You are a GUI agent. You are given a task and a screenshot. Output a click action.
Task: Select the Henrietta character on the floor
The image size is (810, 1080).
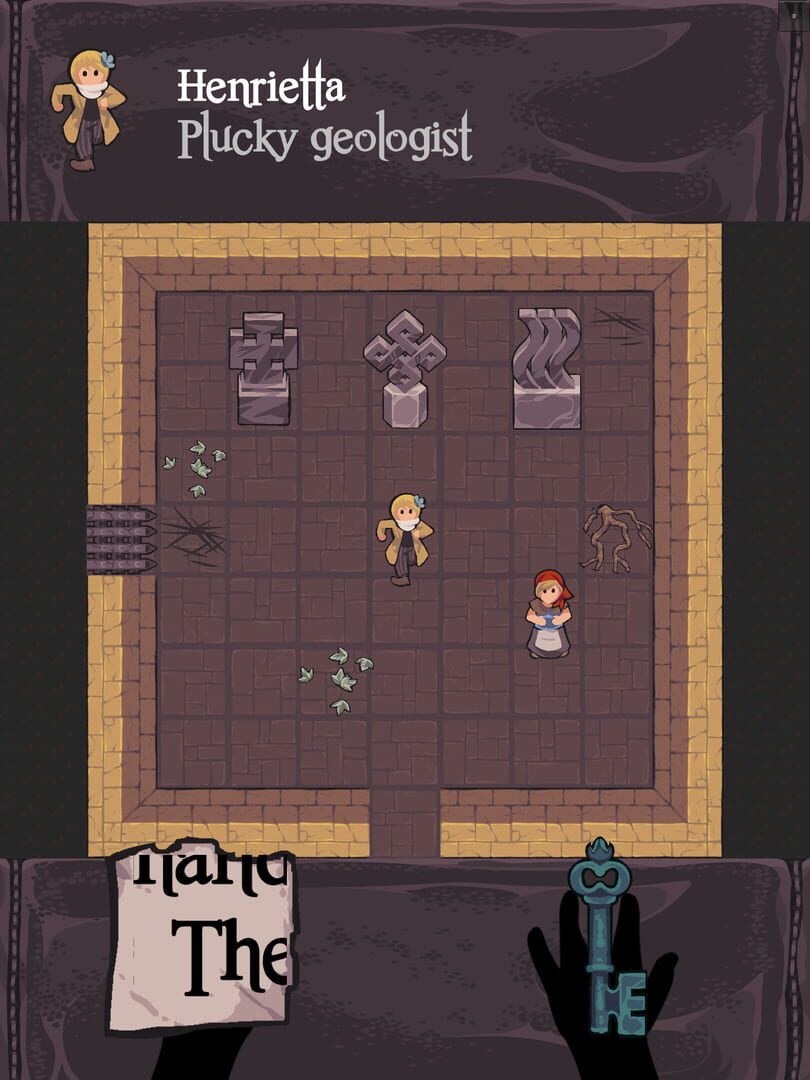[405, 538]
